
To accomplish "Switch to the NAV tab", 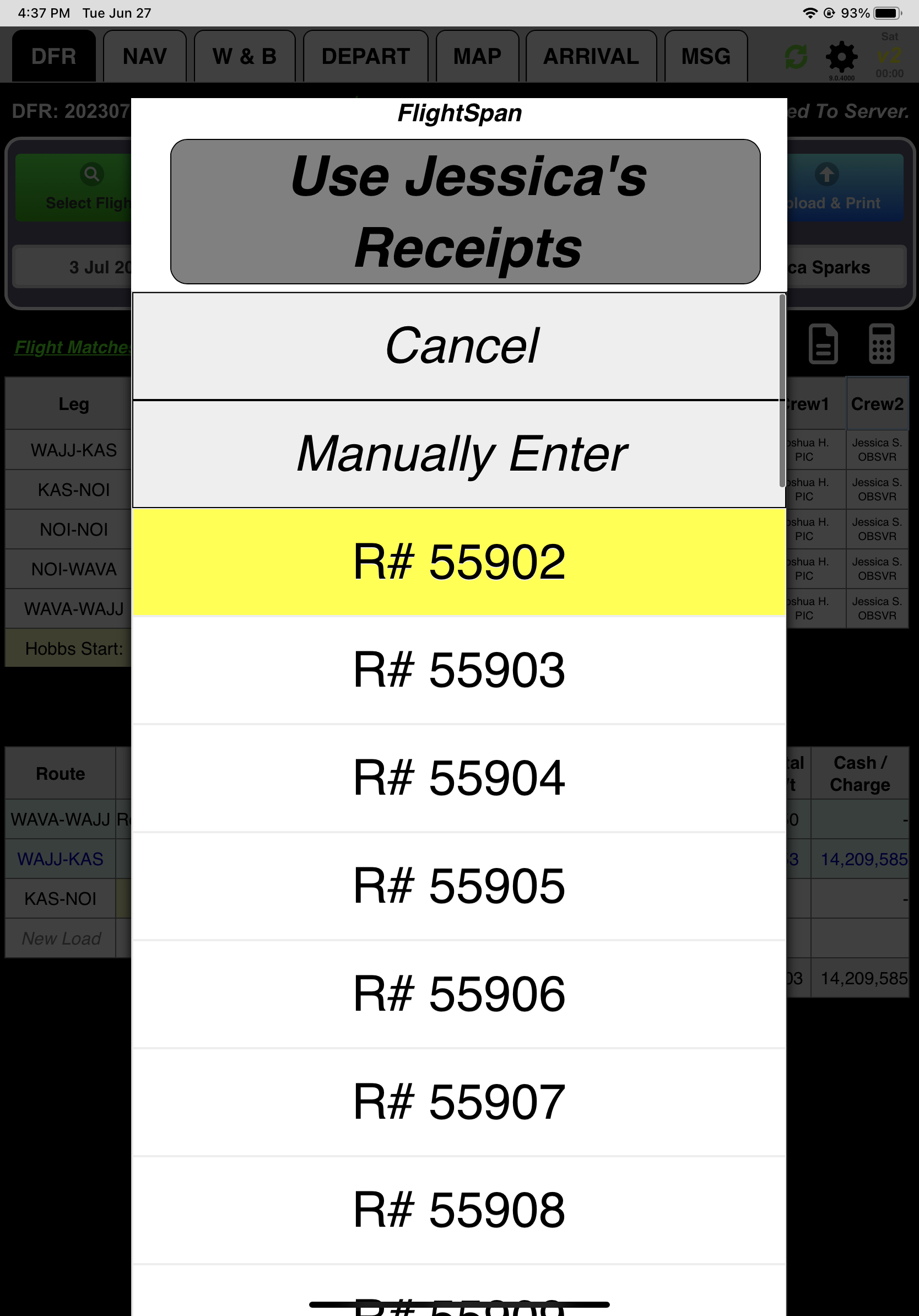I will click(144, 56).
